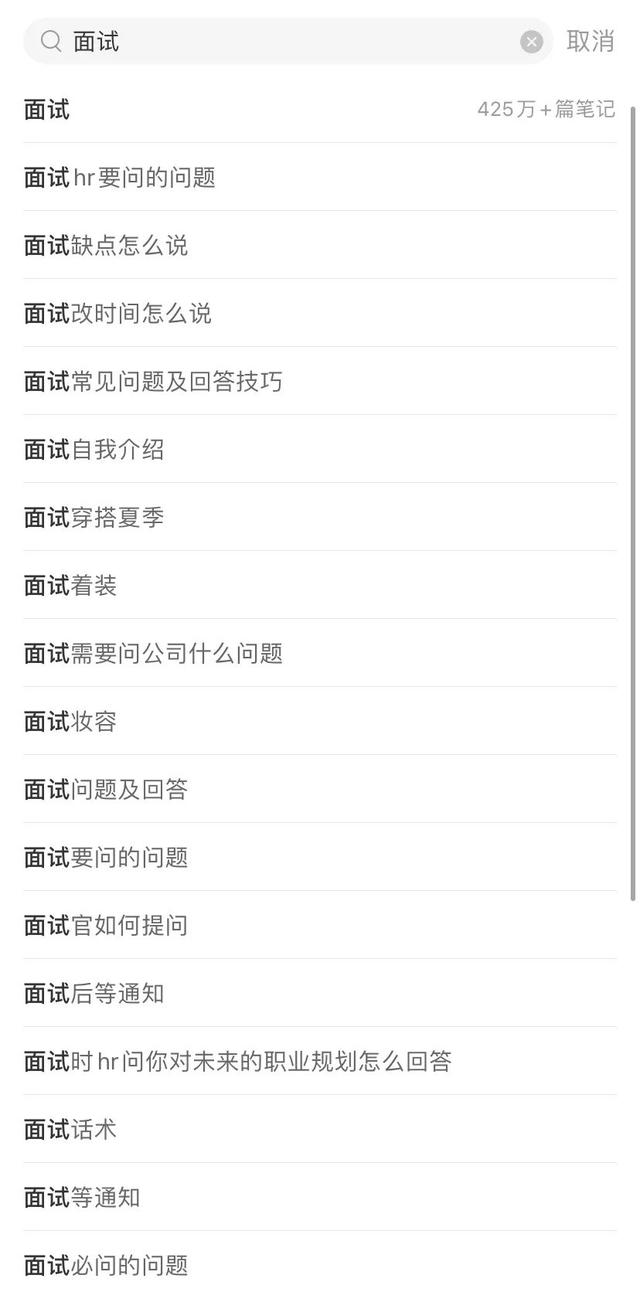Choose the suggestion 面试必问的问题
640x1292 pixels.
tap(319, 1264)
